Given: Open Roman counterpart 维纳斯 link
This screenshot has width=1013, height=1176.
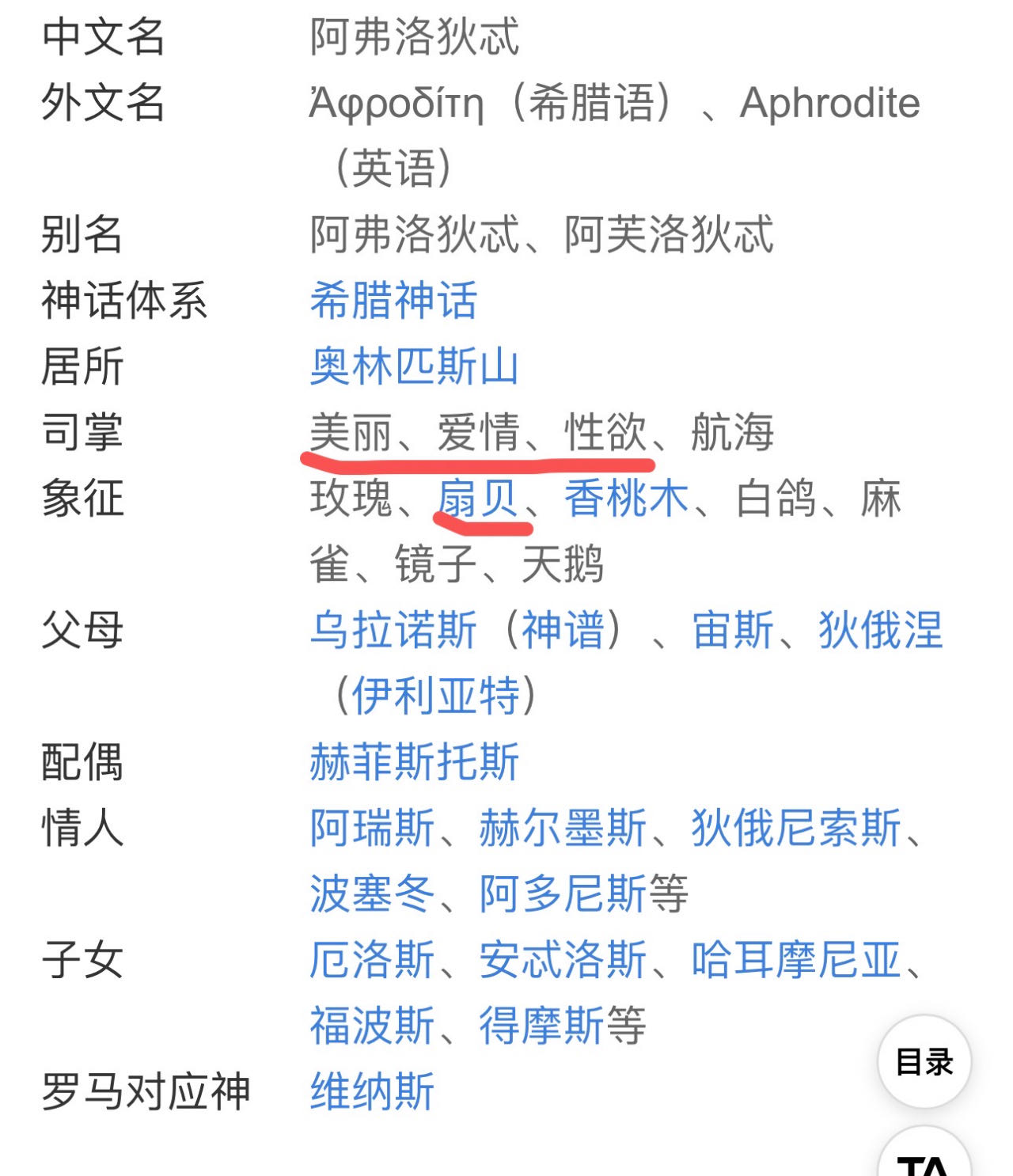Looking at the screenshot, I should coord(372,1092).
